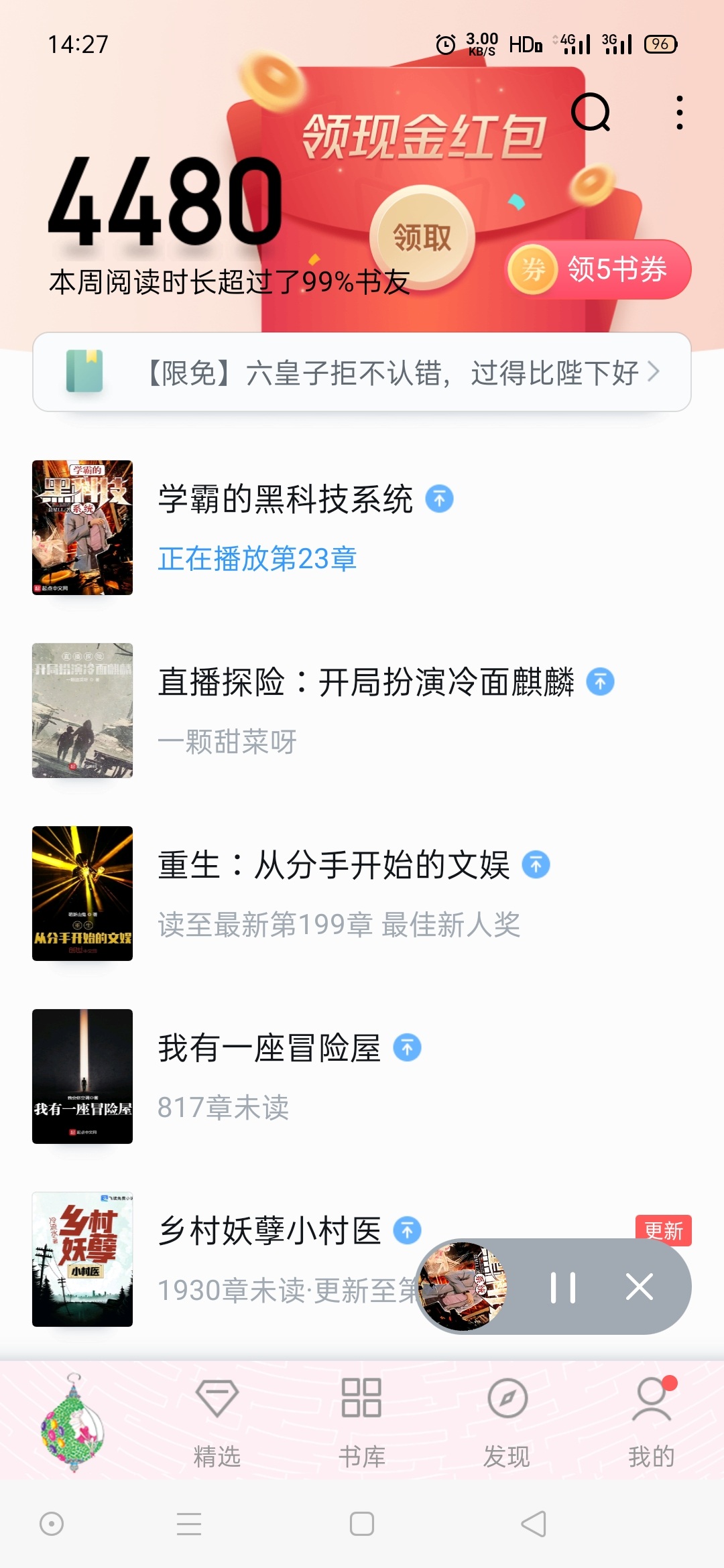The height and width of the screenshot is (1568, 724).
Task: Pause the audio playback
Action: 563,1287
